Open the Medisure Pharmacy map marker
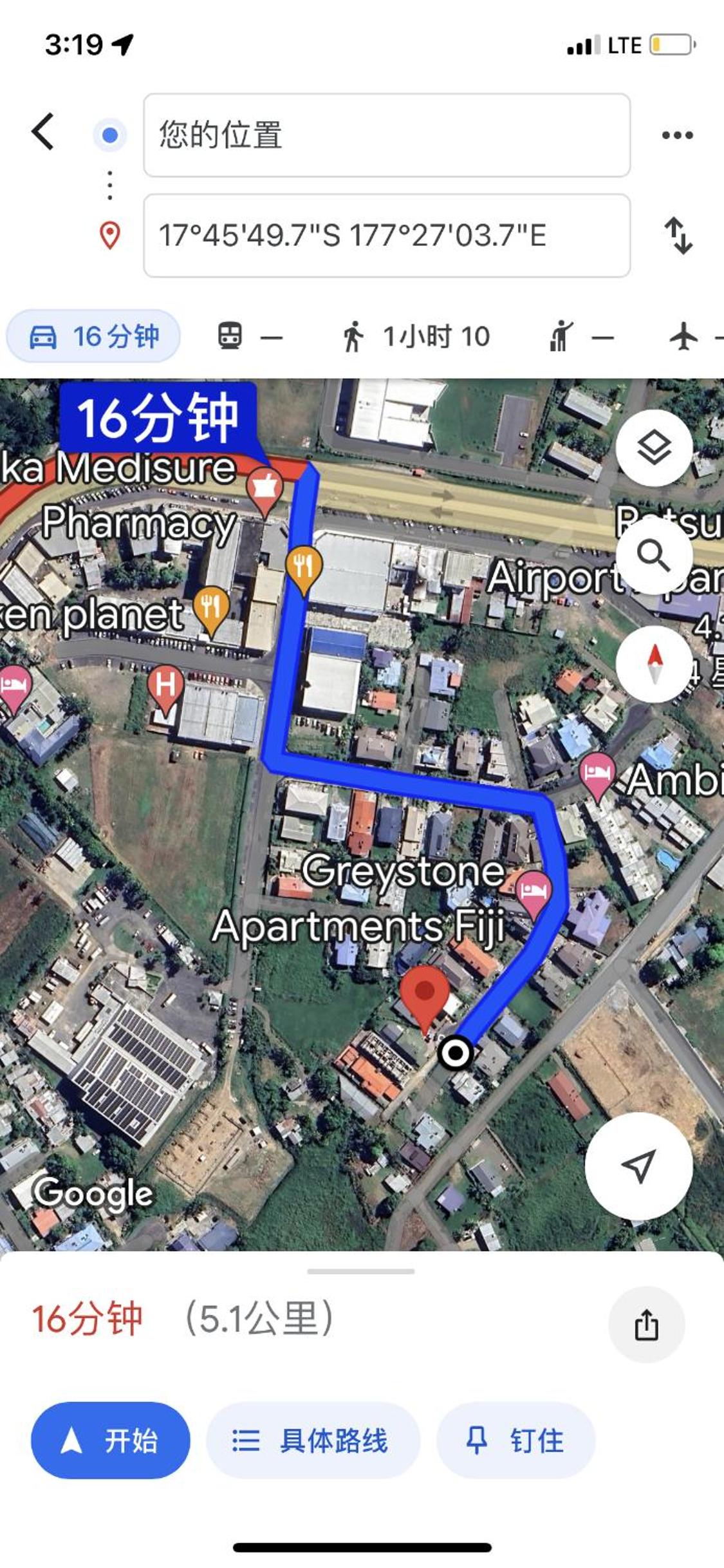The height and width of the screenshot is (1568, 724). (265, 489)
